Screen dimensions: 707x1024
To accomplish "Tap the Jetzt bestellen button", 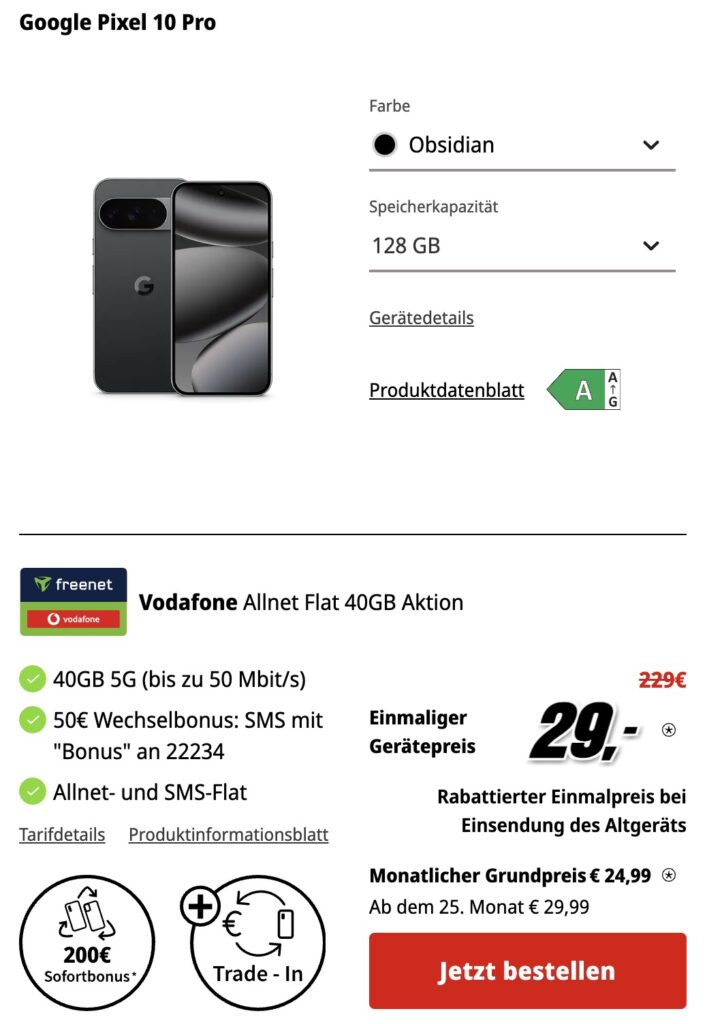I will click(527, 970).
